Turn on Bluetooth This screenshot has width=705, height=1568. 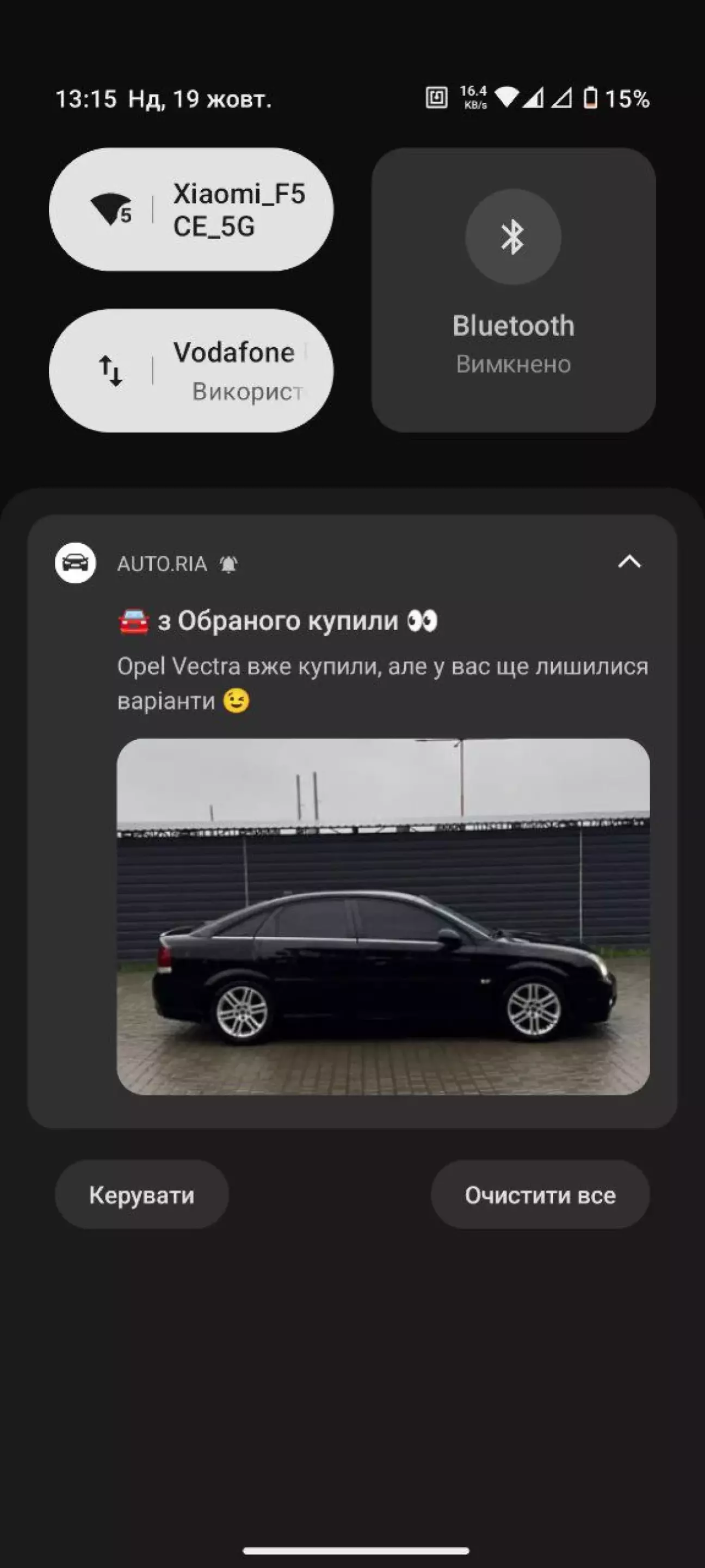click(513, 237)
